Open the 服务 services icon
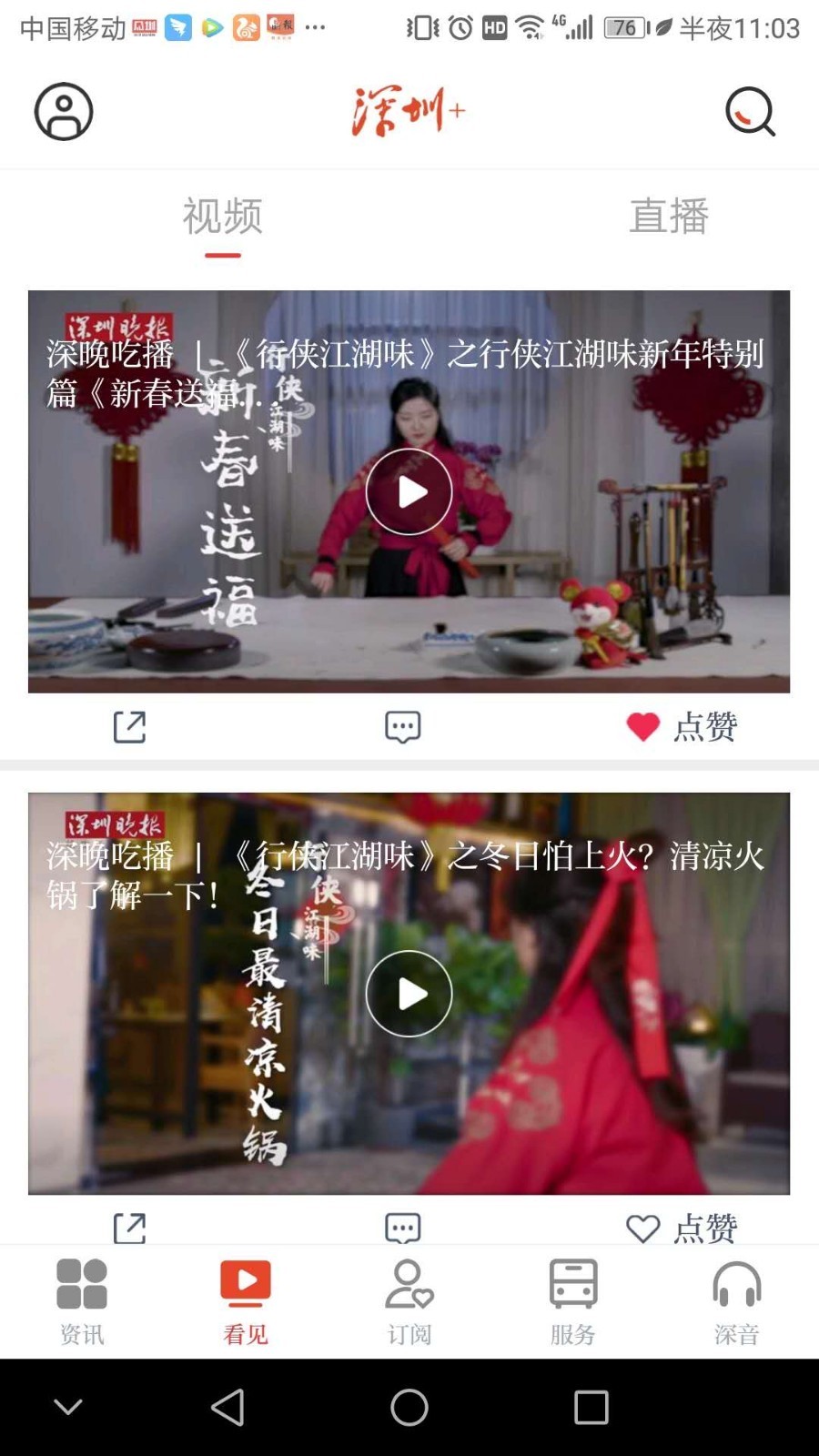 coord(571,1299)
